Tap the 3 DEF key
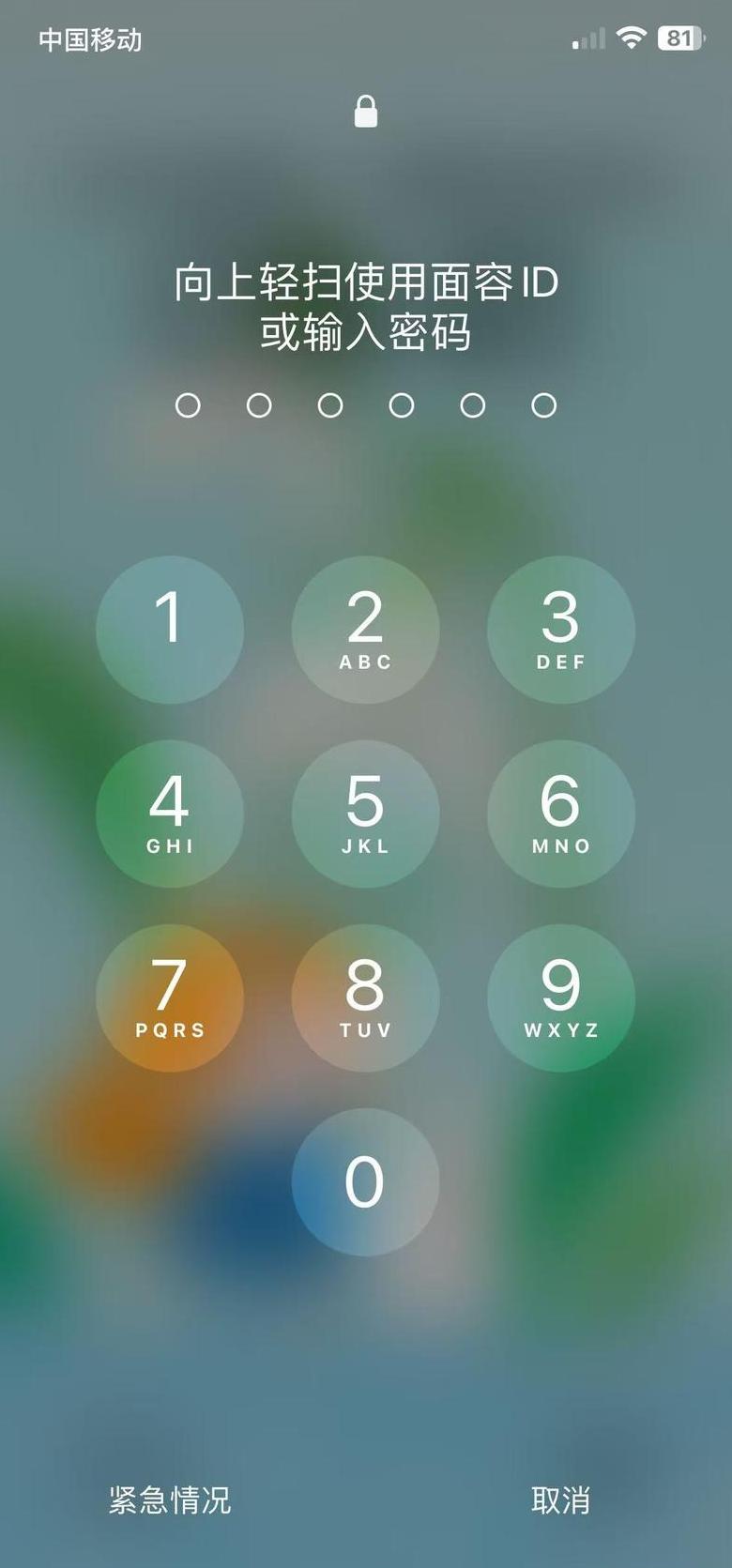The height and width of the screenshot is (1568, 732). coord(560,630)
